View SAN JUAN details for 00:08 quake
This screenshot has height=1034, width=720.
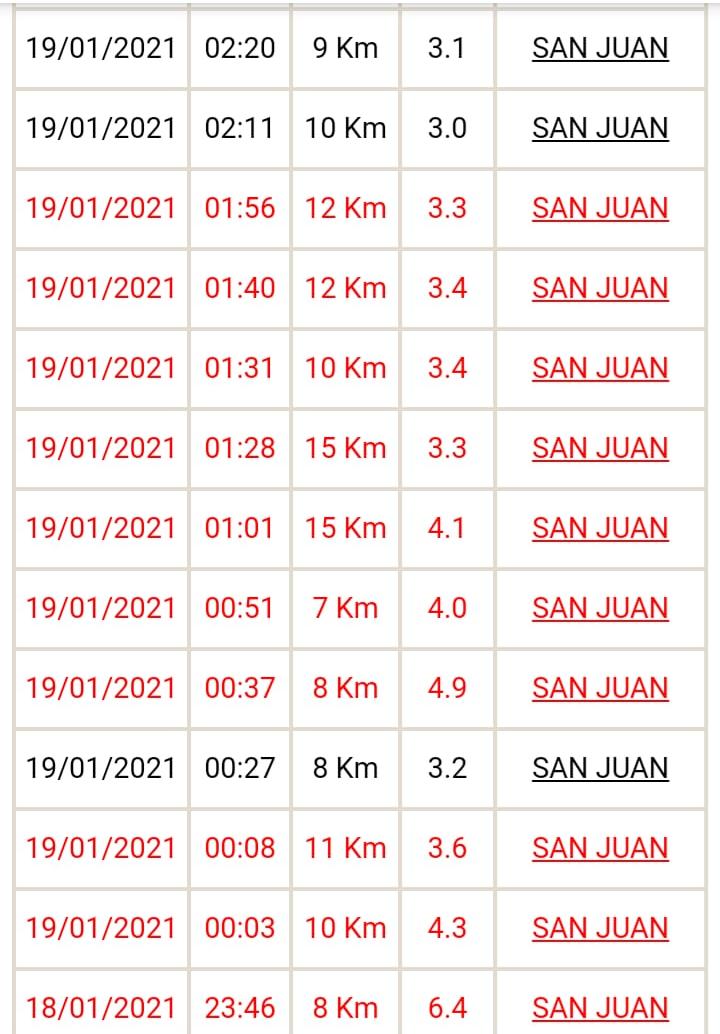[x=600, y=848]
